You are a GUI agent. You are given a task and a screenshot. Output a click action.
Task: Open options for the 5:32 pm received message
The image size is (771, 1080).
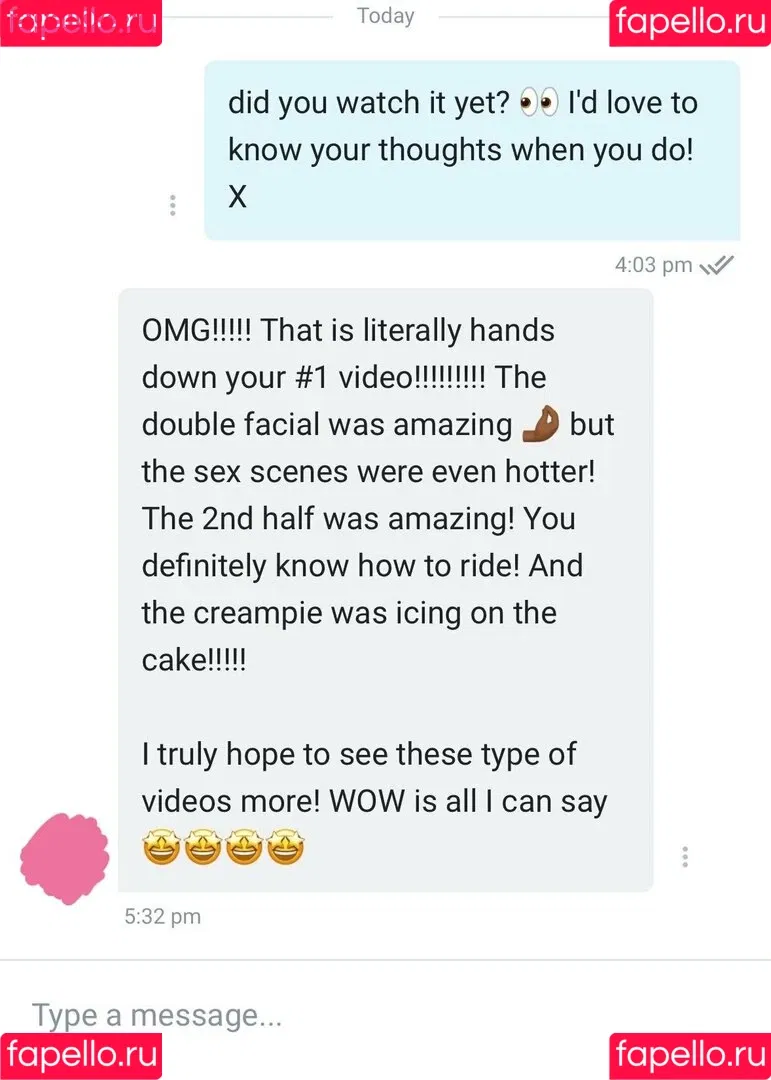coord(685,857)
